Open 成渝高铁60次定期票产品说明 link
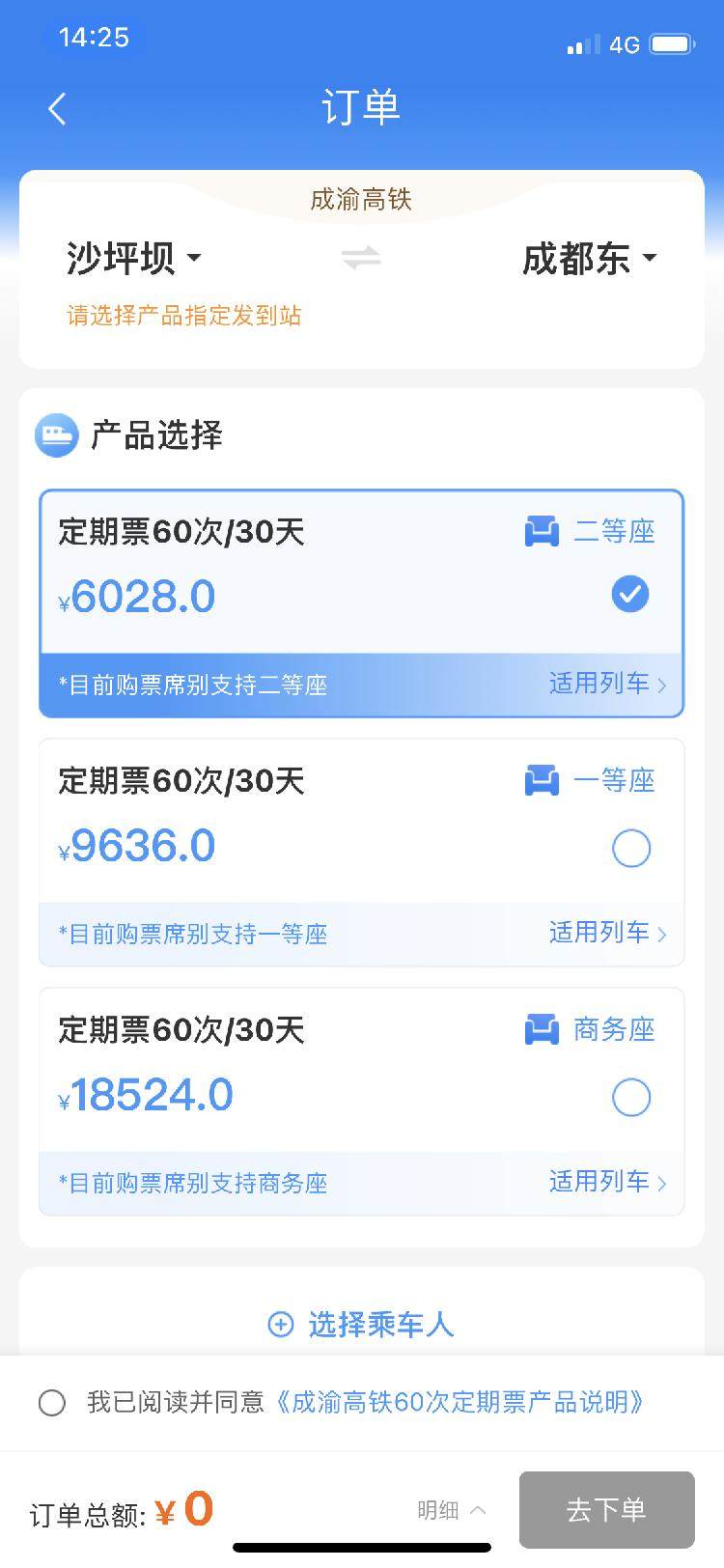724x1568 pixels. click(460, 1402)
